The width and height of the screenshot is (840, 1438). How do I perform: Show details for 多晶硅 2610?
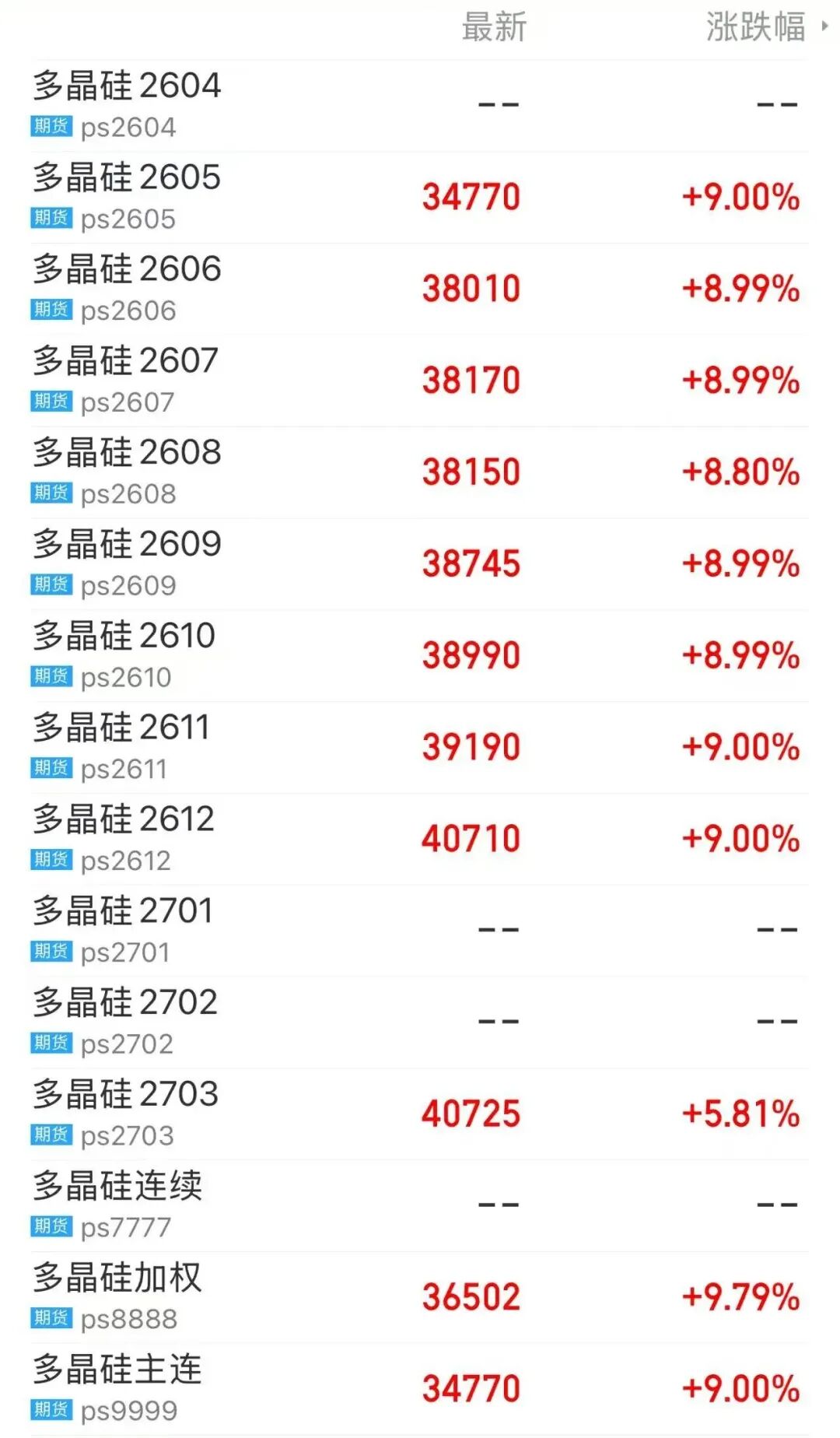pos(127,655)
